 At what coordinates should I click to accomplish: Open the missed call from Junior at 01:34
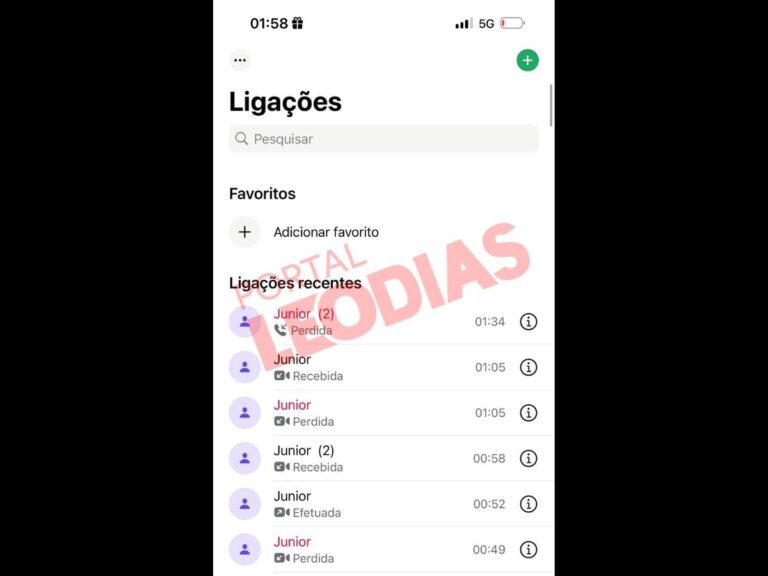click(x=370, y=321)
